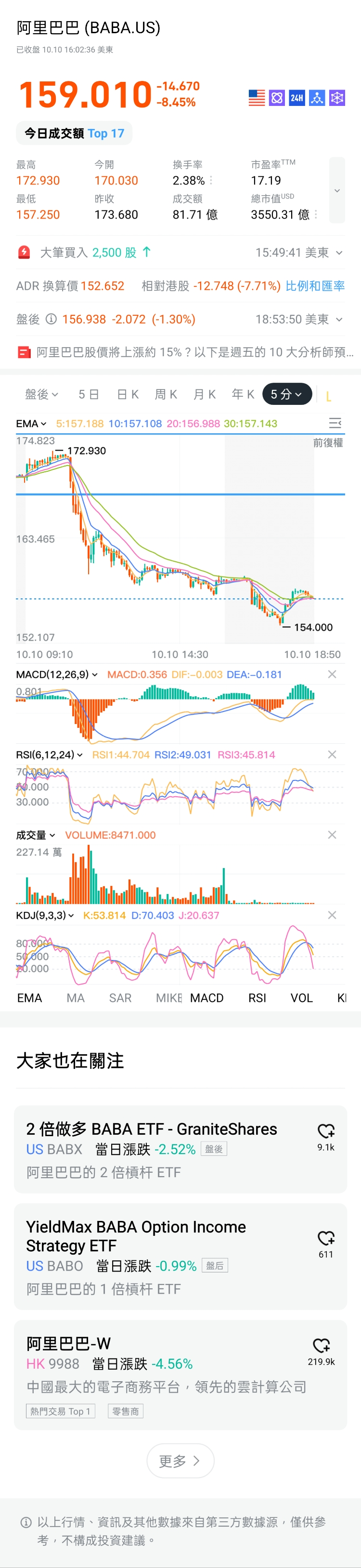Open the 成交量 indicator dropdown
Image resolution: width=361 pixels, height=1568 pixels.
pos(36,835)
